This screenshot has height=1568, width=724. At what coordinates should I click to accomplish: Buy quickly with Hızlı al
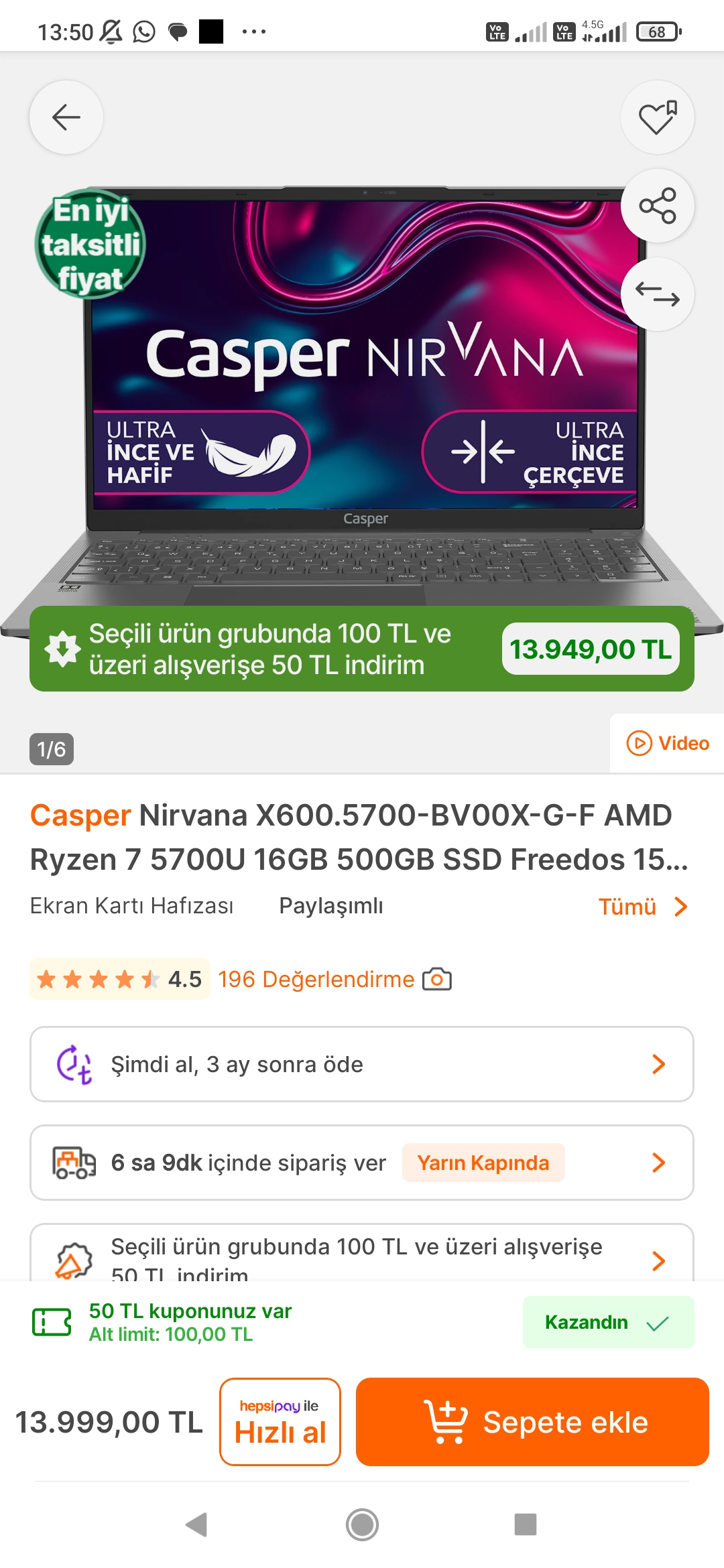coord(280,1422)
